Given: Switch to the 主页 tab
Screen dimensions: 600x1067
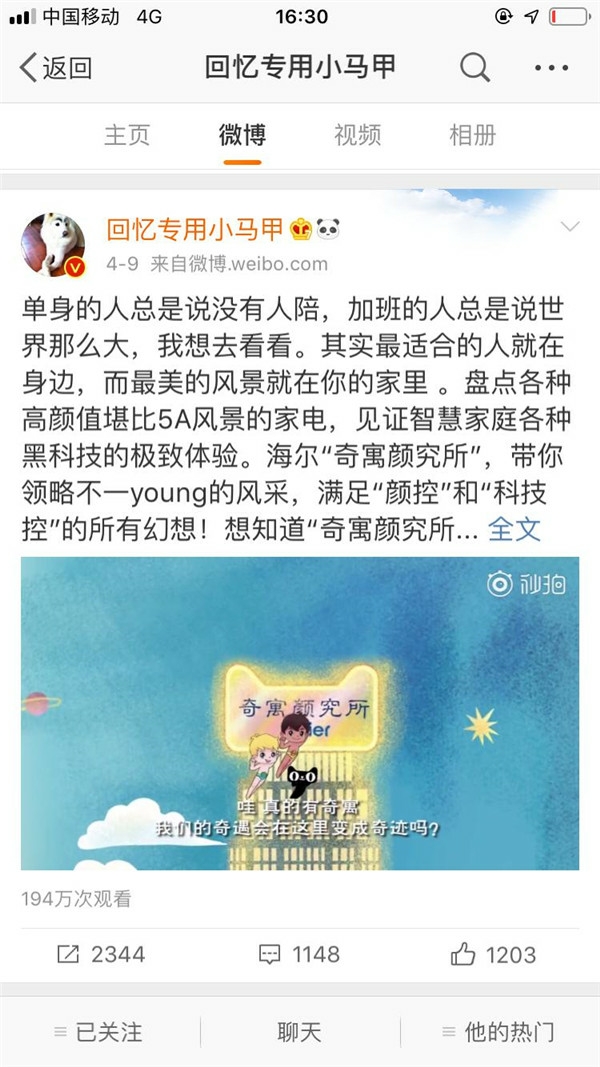Looking at the screenshot, I should [x=127, y=135].
